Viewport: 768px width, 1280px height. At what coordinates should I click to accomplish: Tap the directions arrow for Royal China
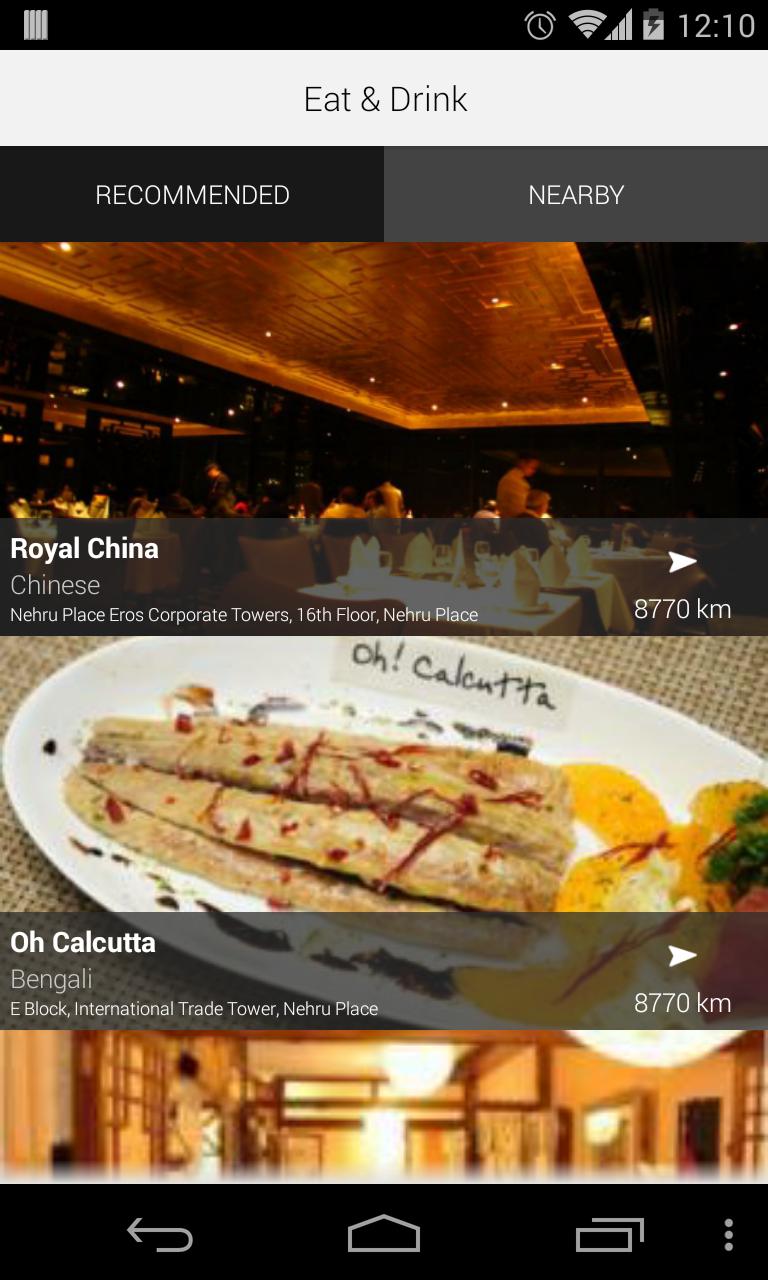click(683, 561)
